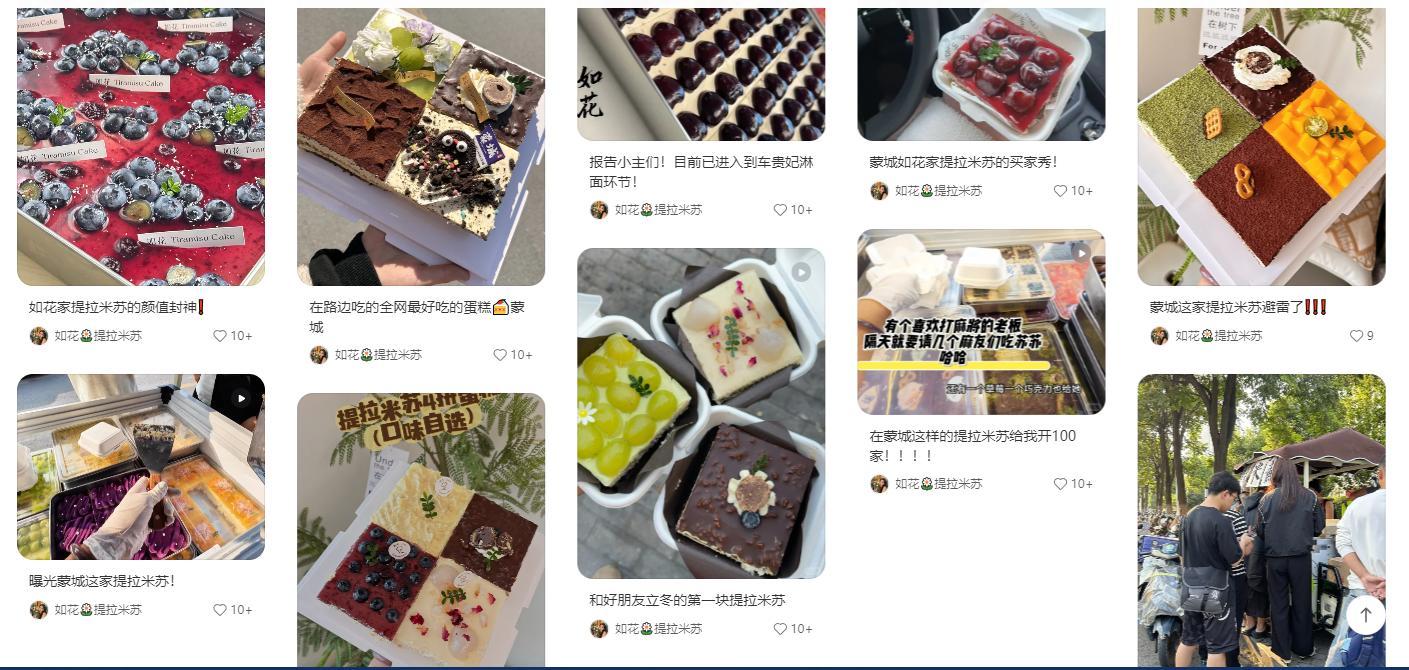The width and height of the screenshot is (1409, 670).
Task: Like the post 曝光蒙城这家提拉米苏
Action: pos(220,610)
